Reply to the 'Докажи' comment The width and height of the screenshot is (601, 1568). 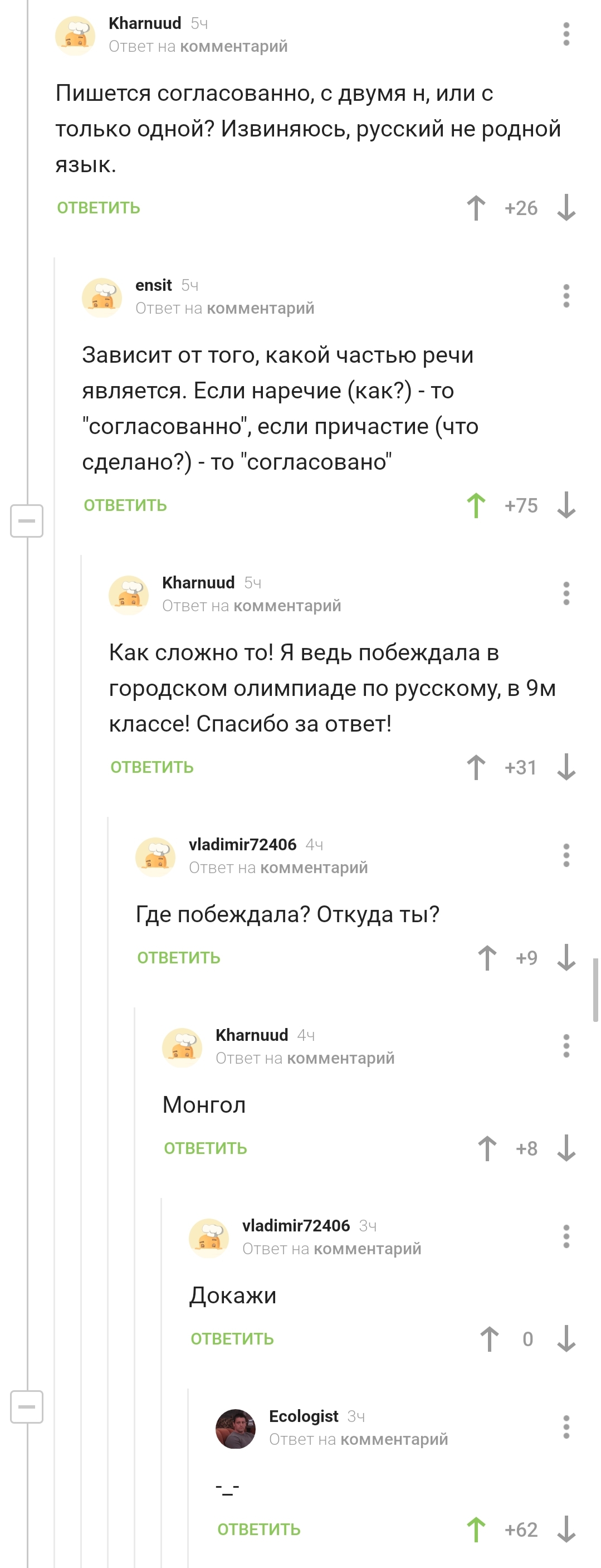pyautogui.click(x=232, y=1338)
